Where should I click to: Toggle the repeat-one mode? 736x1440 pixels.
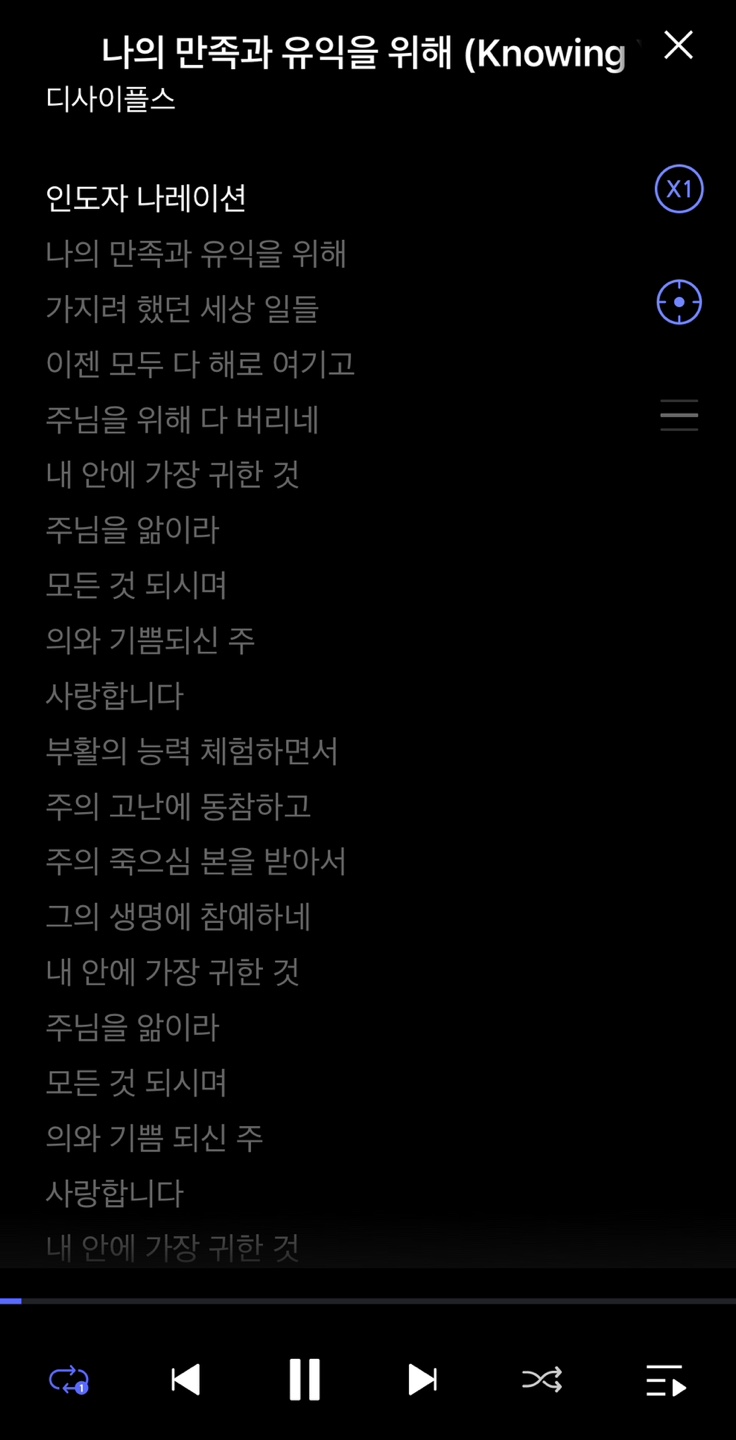pyautogui.click(x=69, y=1381)
